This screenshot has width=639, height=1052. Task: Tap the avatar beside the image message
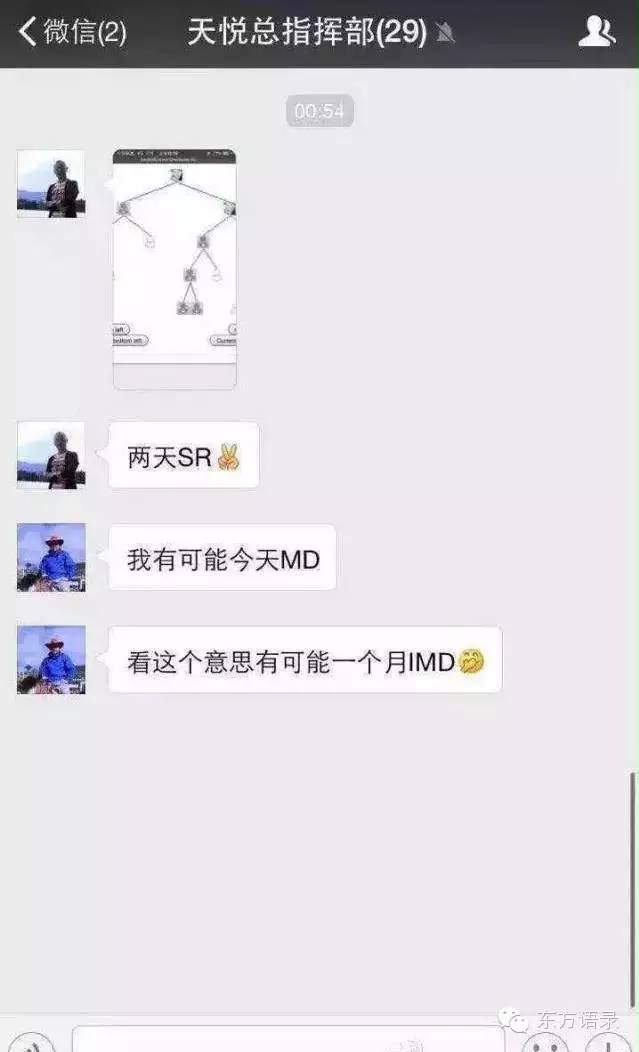51,184
